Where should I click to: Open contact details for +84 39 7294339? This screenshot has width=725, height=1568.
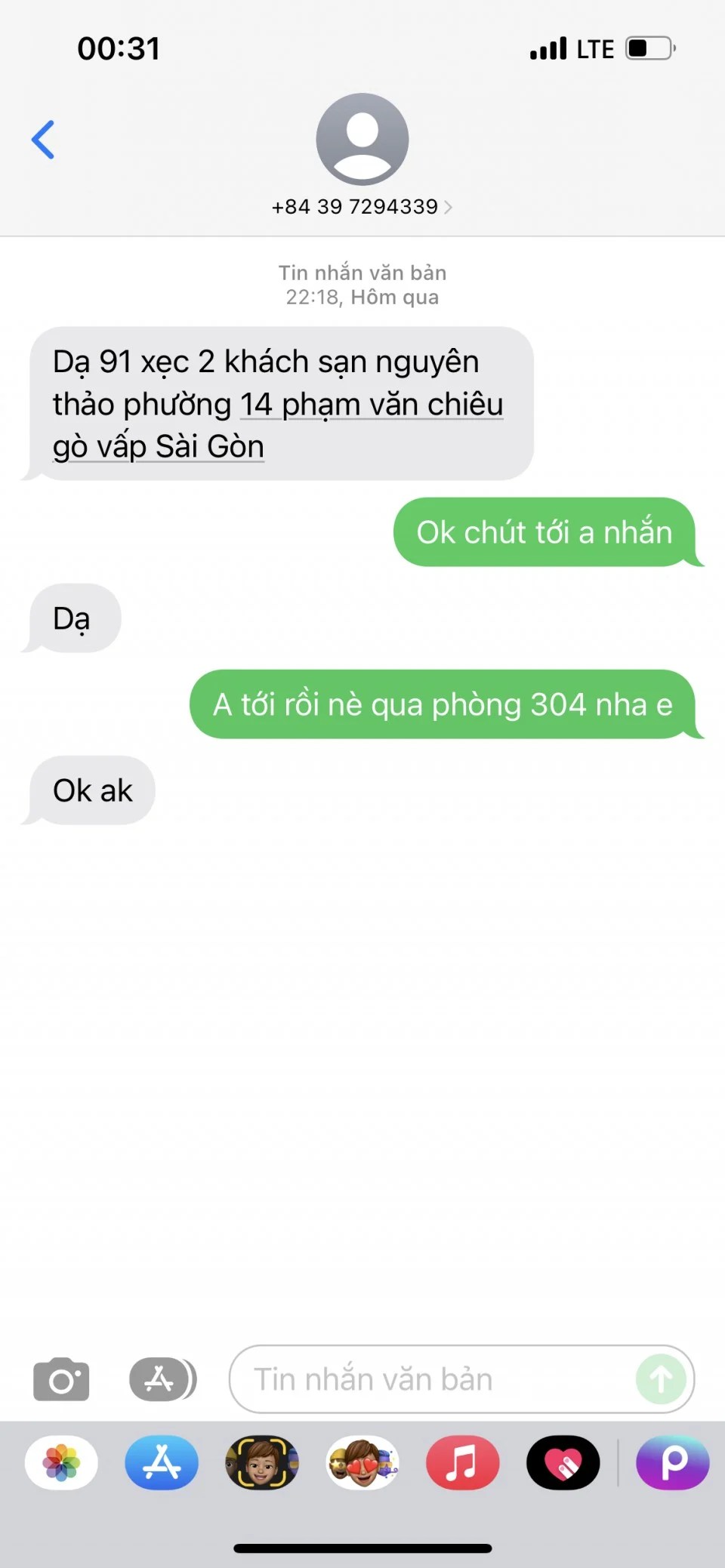coord(362,206)
